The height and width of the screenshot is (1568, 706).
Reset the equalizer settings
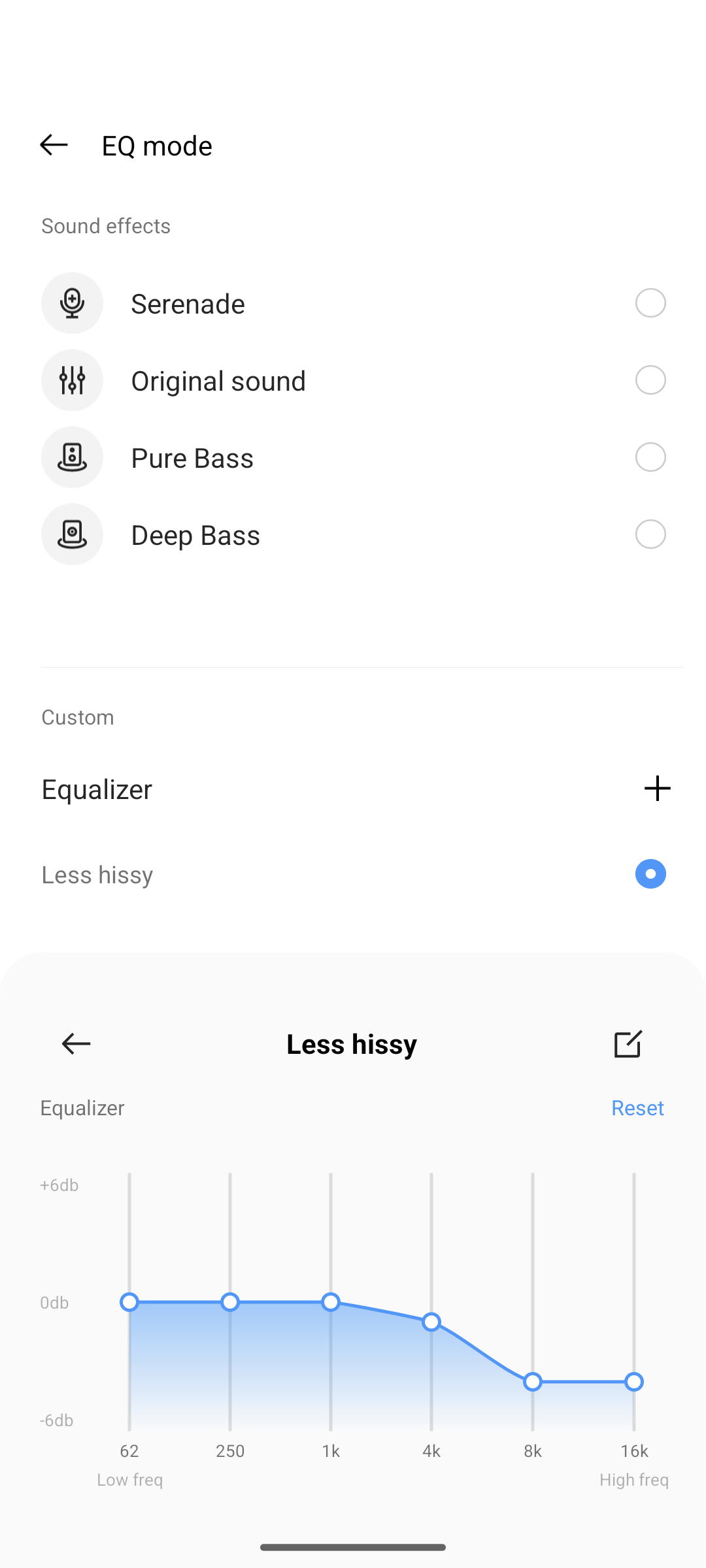637,1108
